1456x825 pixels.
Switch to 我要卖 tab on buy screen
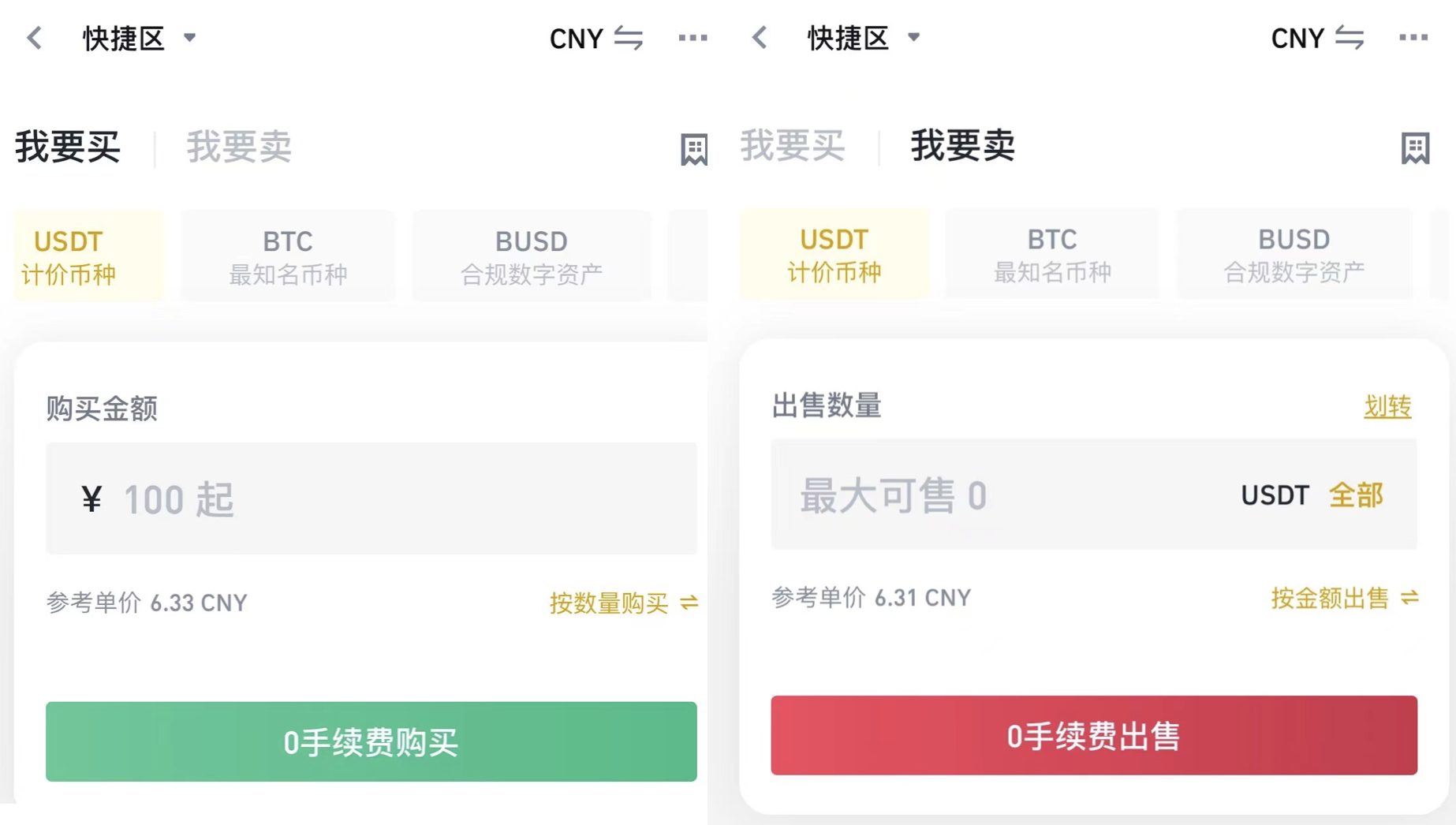tap(239, 147)
